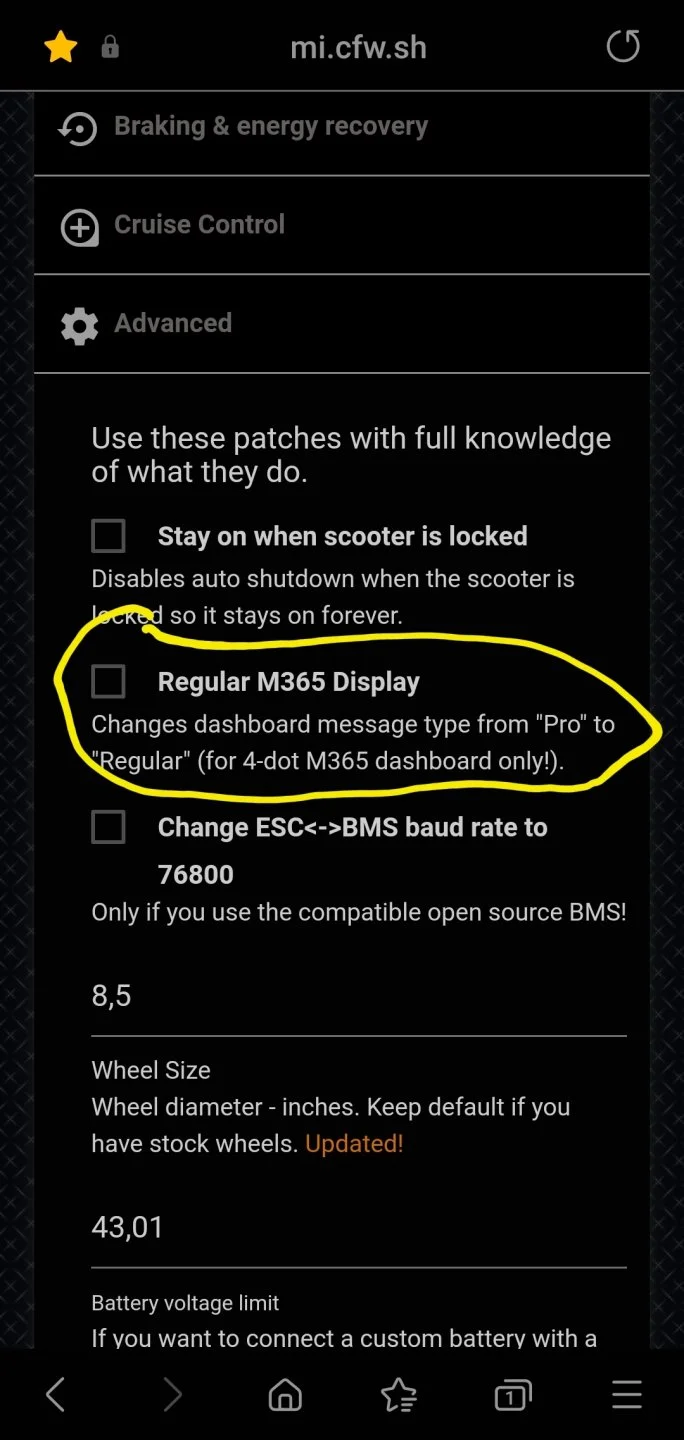Show the open browser tabs
Image resolution: width=684 pixels, height=1440 pixels.
[512, 1394]
